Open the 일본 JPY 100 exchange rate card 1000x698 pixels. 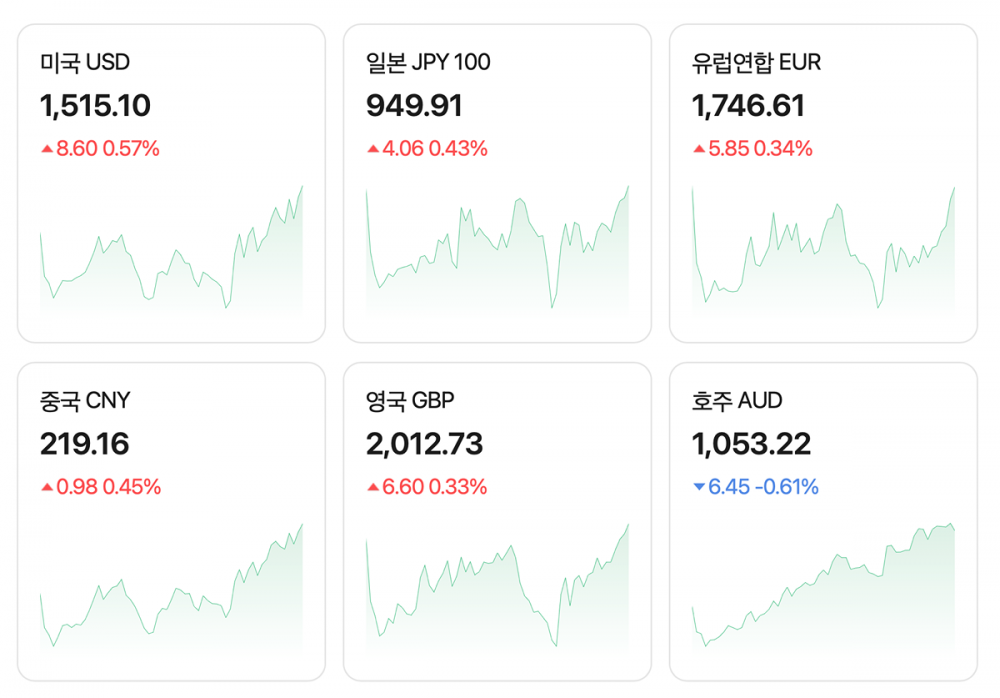point(497,183)
